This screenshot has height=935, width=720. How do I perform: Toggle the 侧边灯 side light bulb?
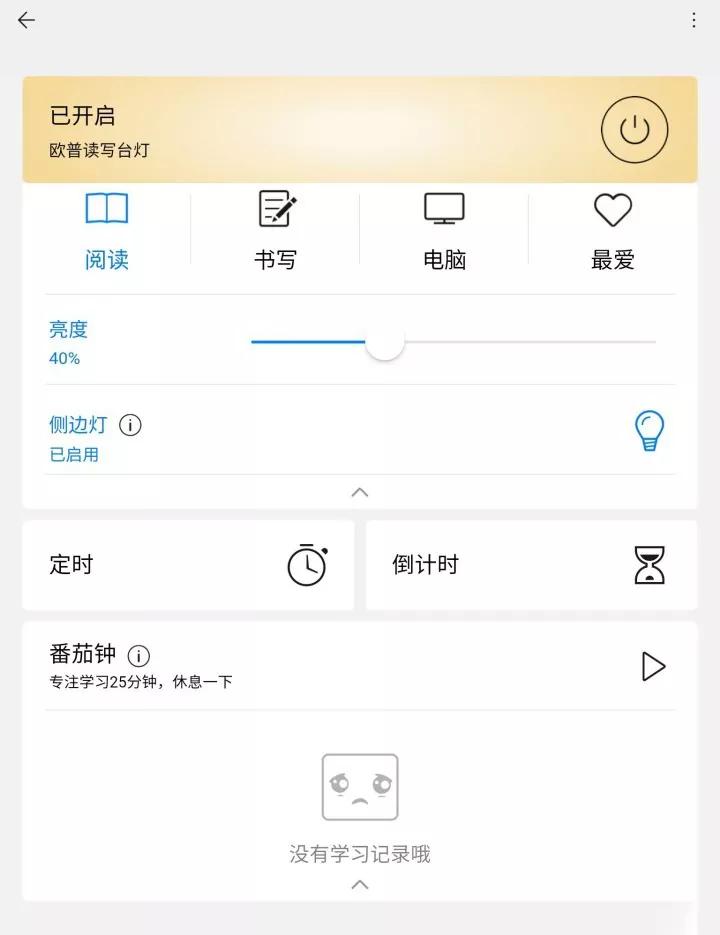point(649,431)
